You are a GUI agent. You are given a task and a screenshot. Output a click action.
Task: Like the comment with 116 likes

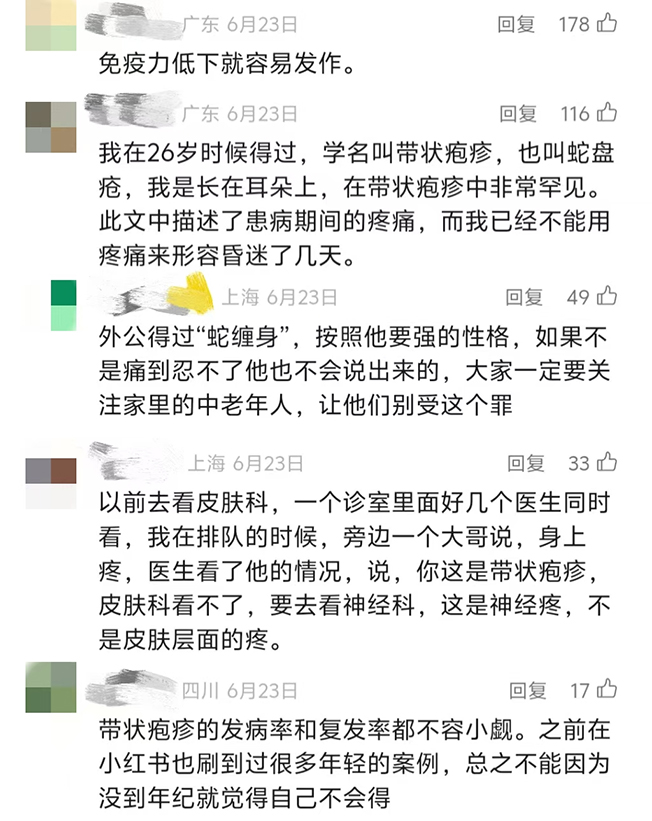tap(607, 112)
